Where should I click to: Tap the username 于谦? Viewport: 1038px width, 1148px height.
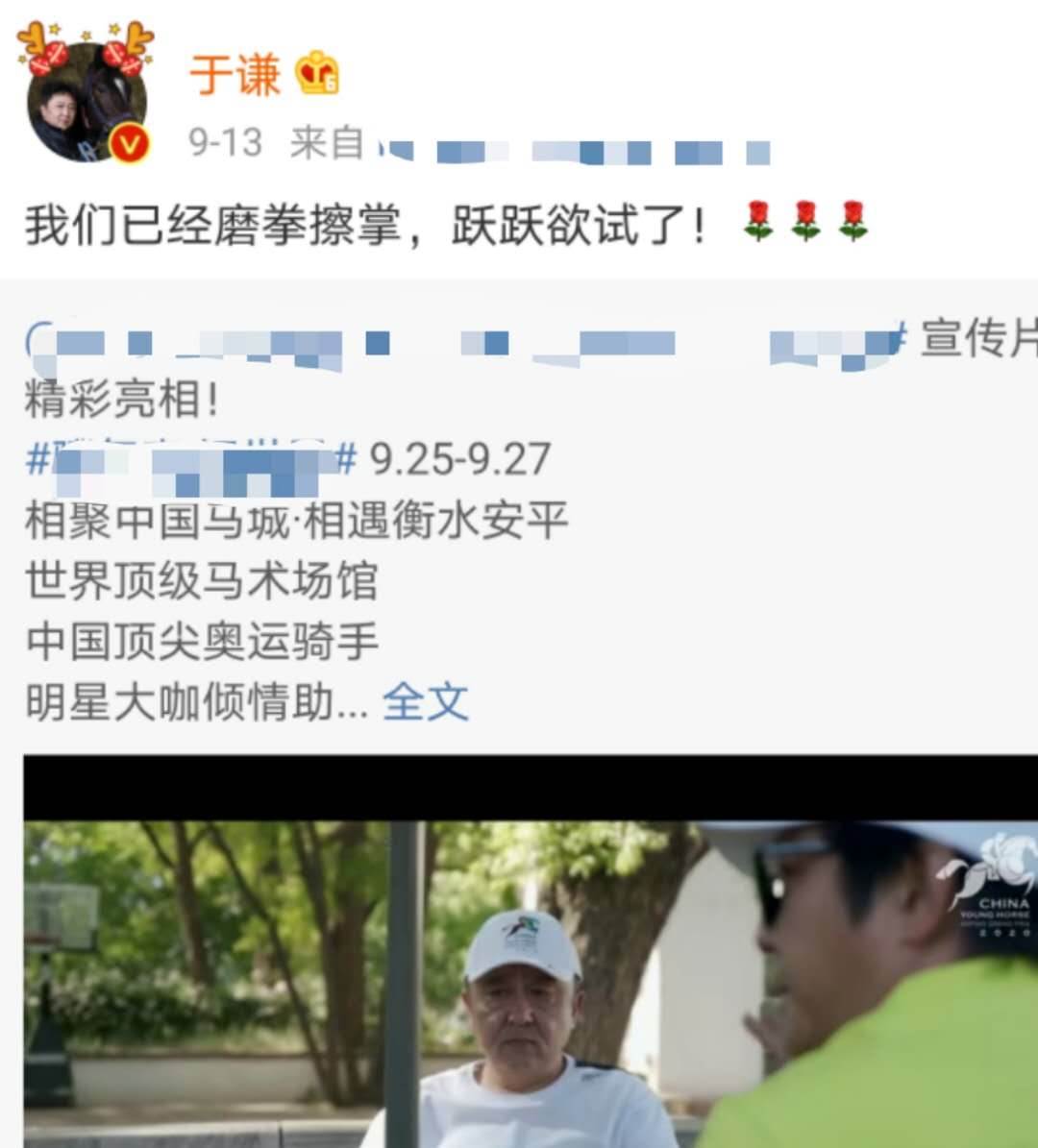(x=235, y=75)
